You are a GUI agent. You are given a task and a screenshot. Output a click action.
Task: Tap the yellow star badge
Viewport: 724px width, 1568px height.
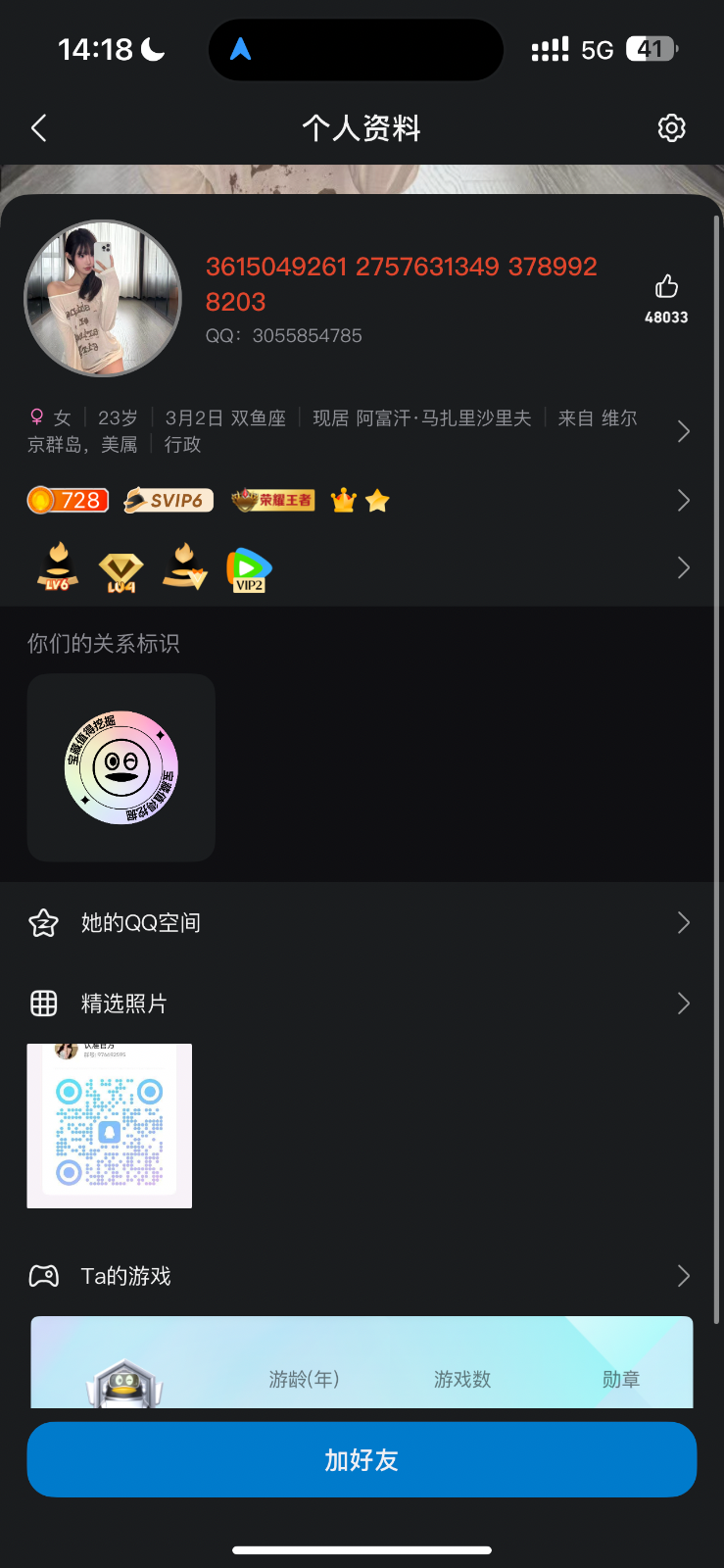(377, 500)
